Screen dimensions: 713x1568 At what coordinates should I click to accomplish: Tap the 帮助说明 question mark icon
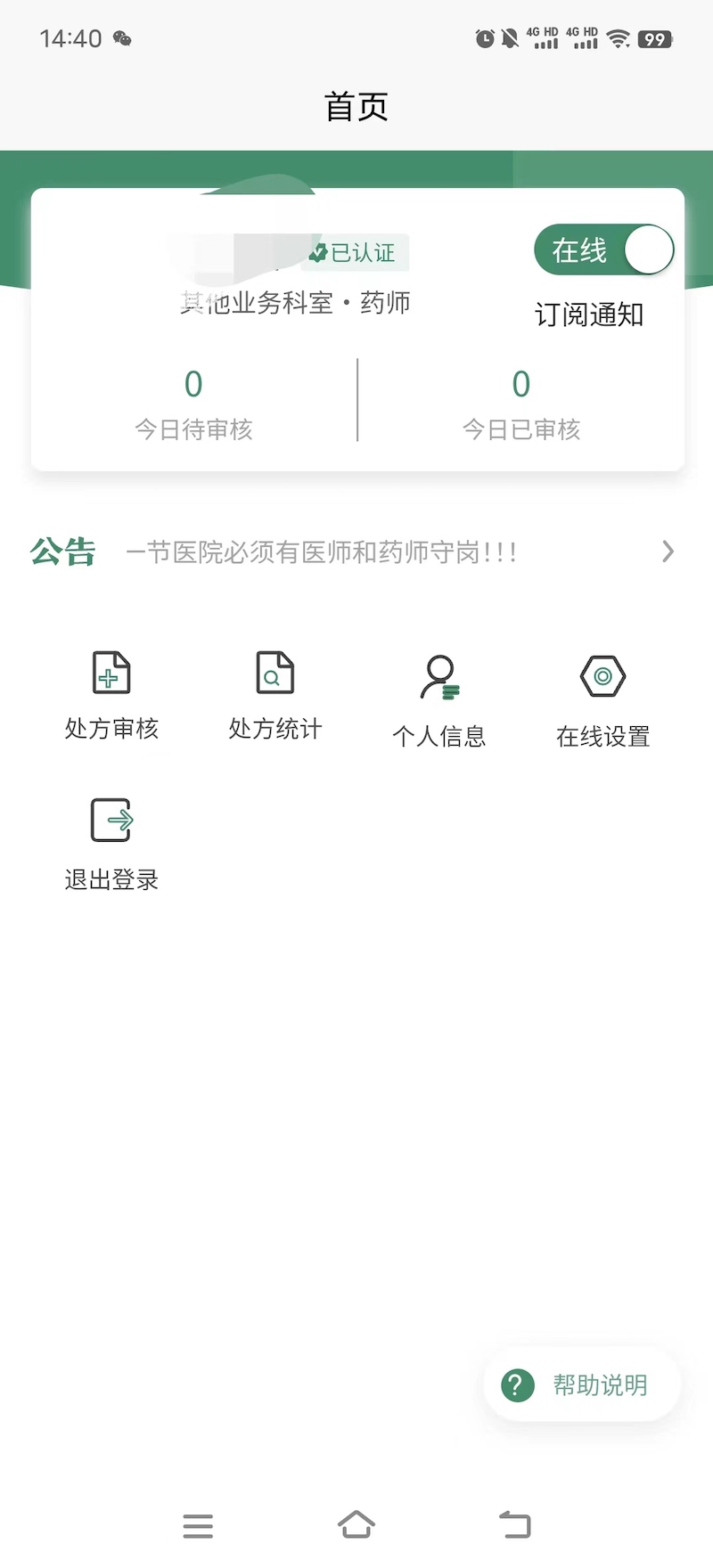(x=515, y=1385)
